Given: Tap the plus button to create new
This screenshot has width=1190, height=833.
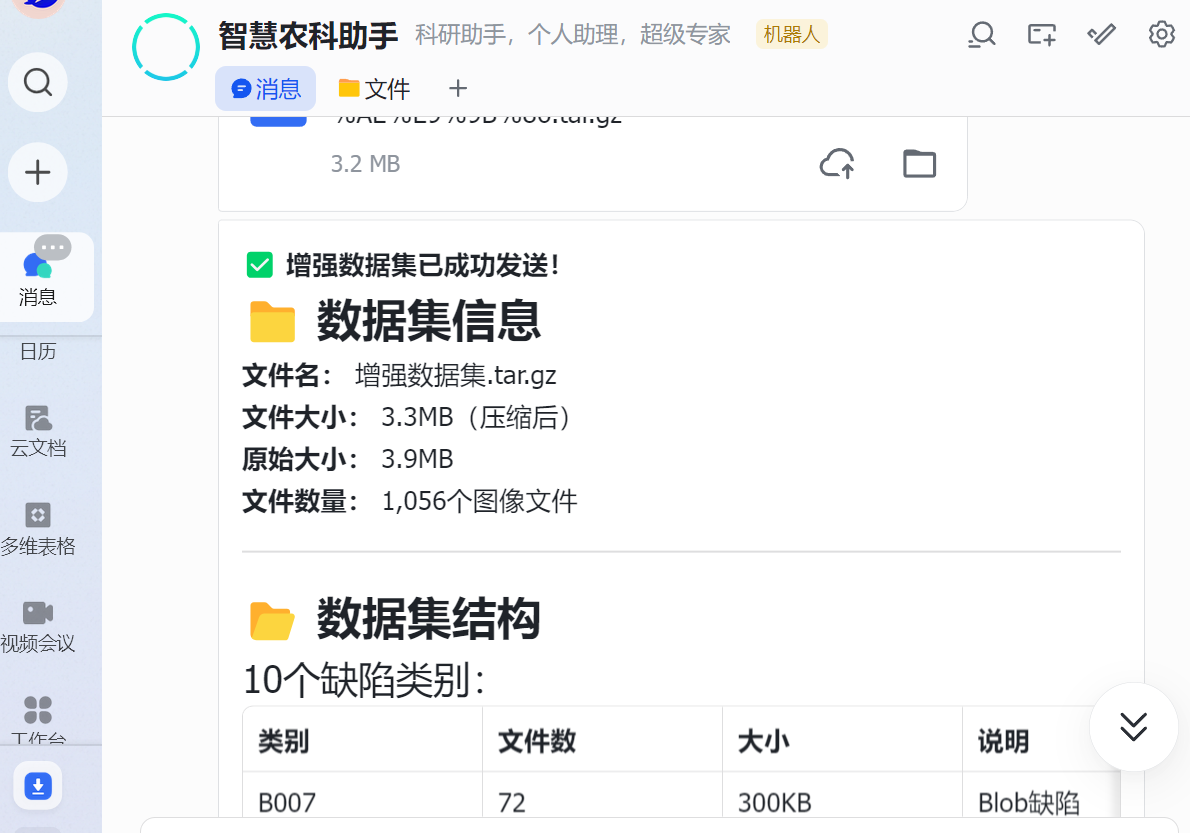Looking at the screenshot, I should pos(38,172).
